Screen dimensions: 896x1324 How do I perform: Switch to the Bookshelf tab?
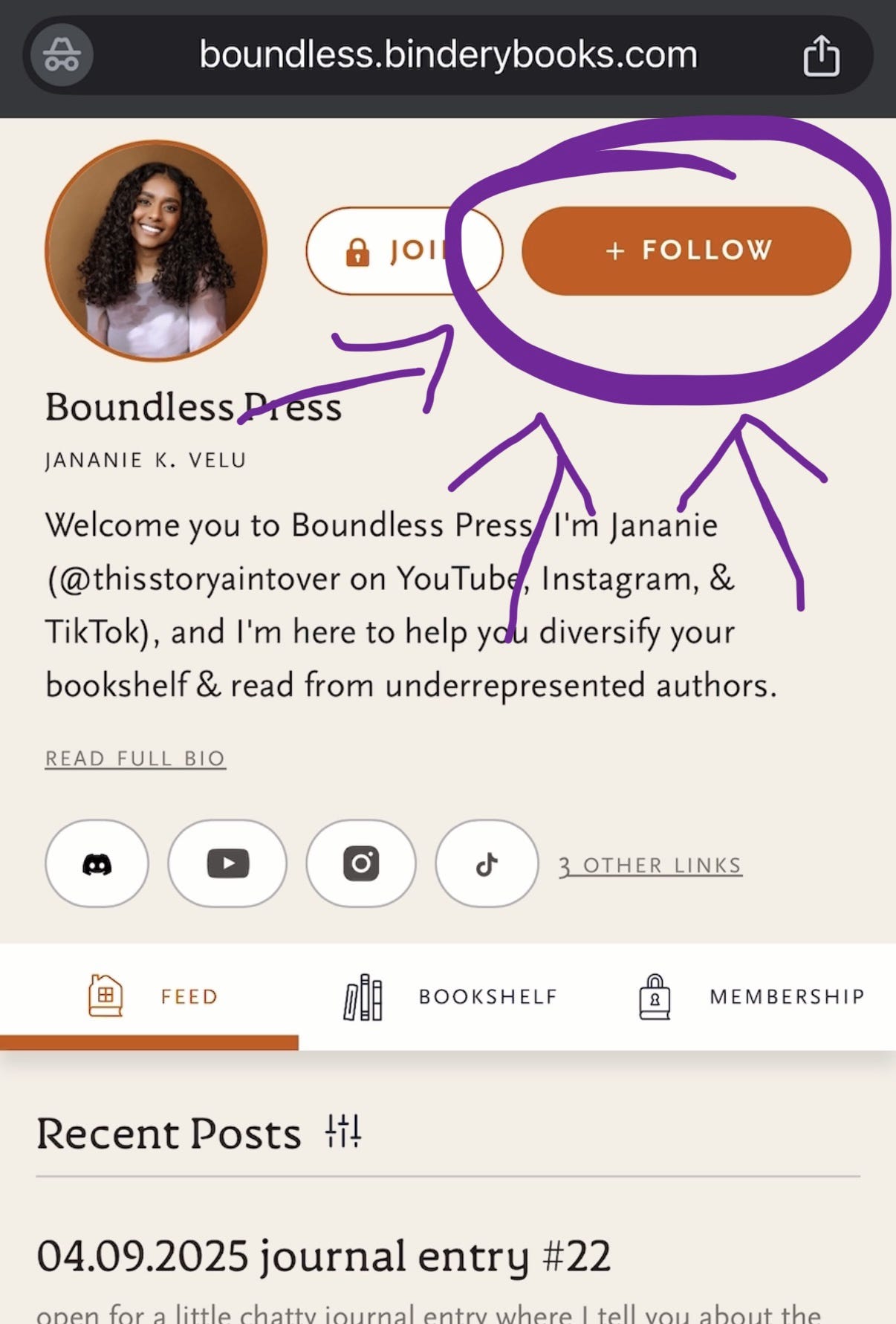487,996
